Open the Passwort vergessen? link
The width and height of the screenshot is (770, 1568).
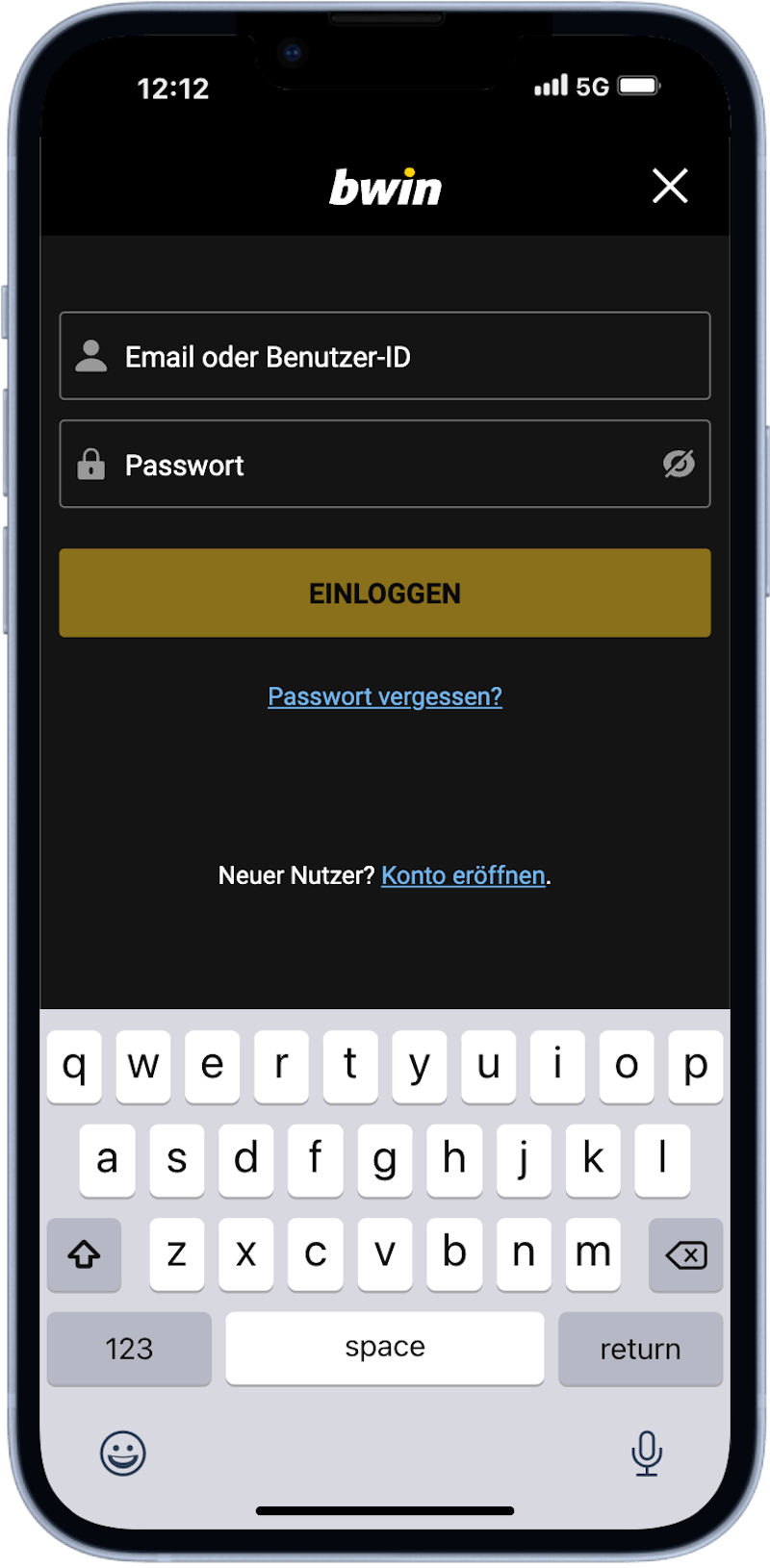pyautogui.click(x=385, y=696)
